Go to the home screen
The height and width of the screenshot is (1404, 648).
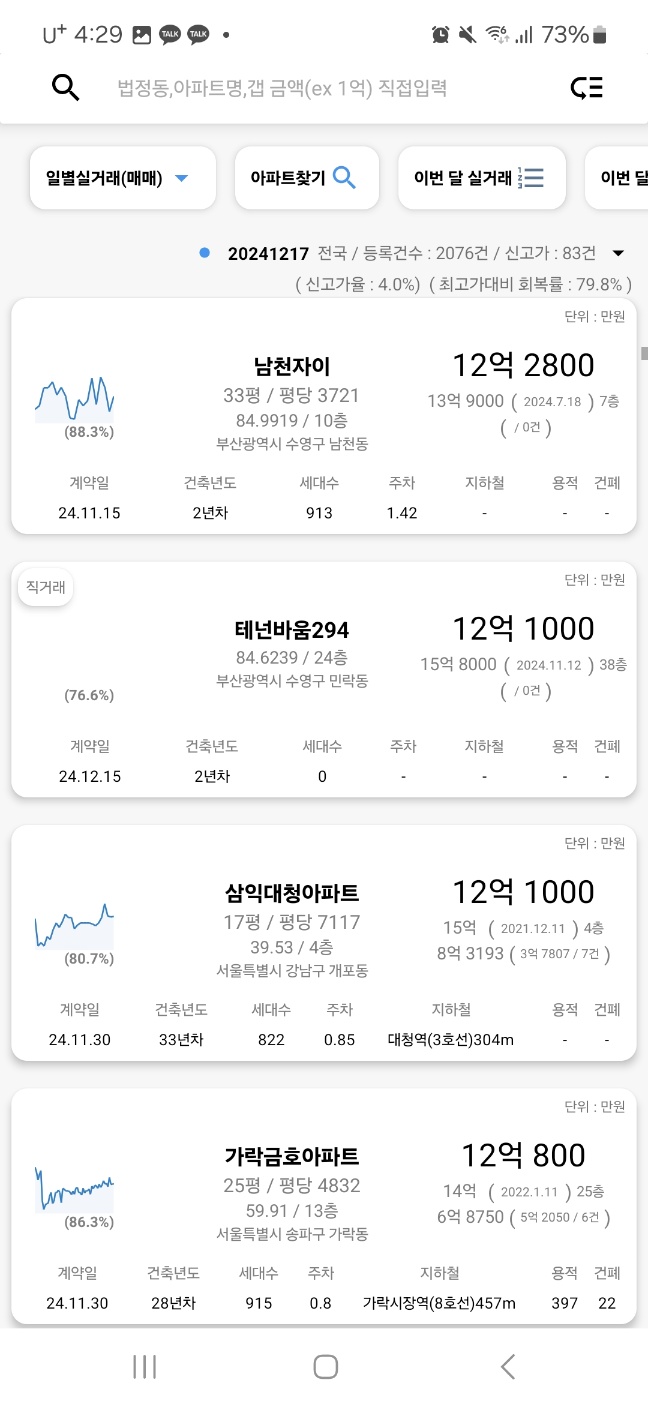coord(325,1366)
